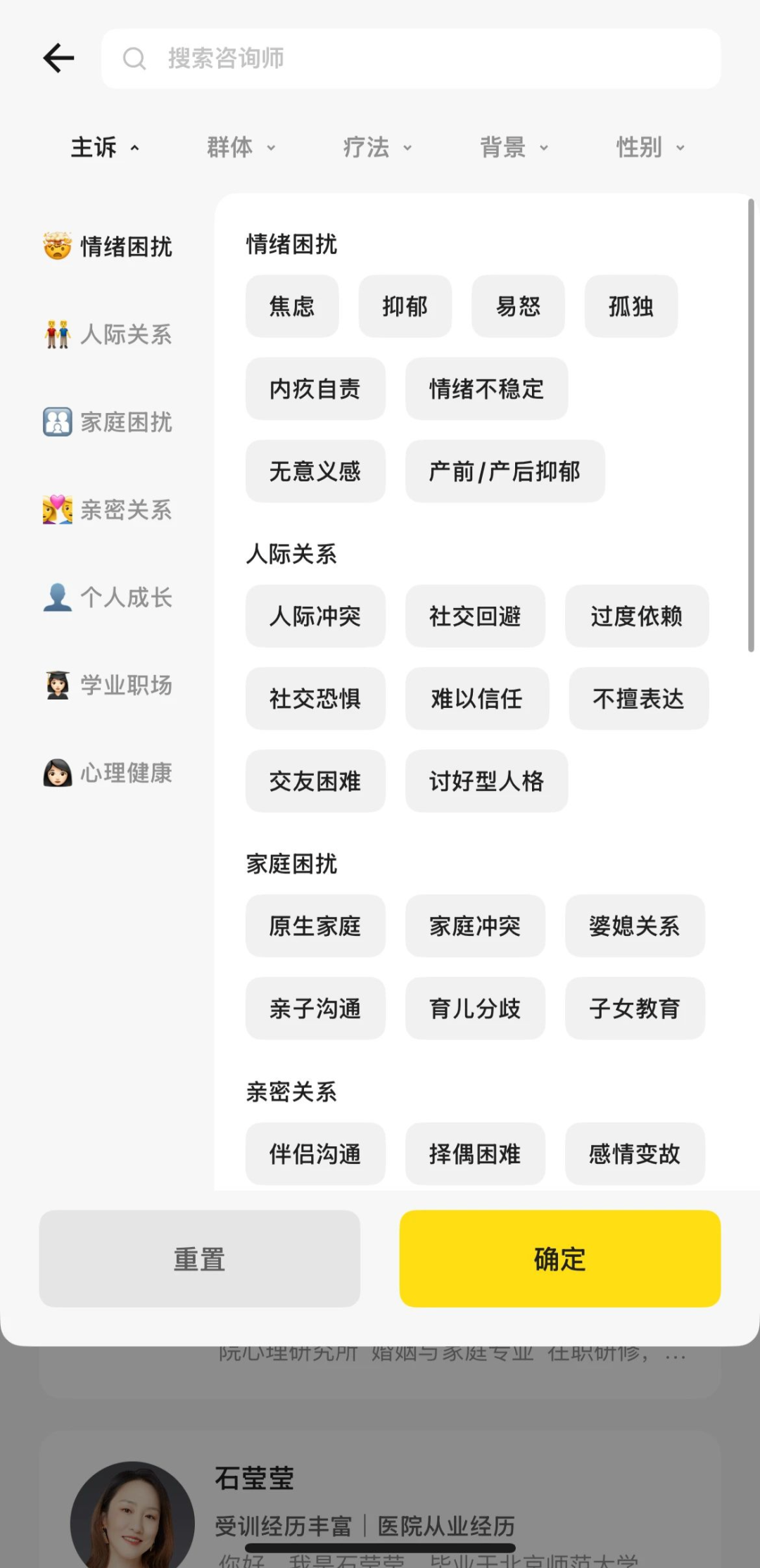The image size is (760, 1568).
Task: Jump to 人际关系 category in sidebar
Action: [x=108, y=334]
